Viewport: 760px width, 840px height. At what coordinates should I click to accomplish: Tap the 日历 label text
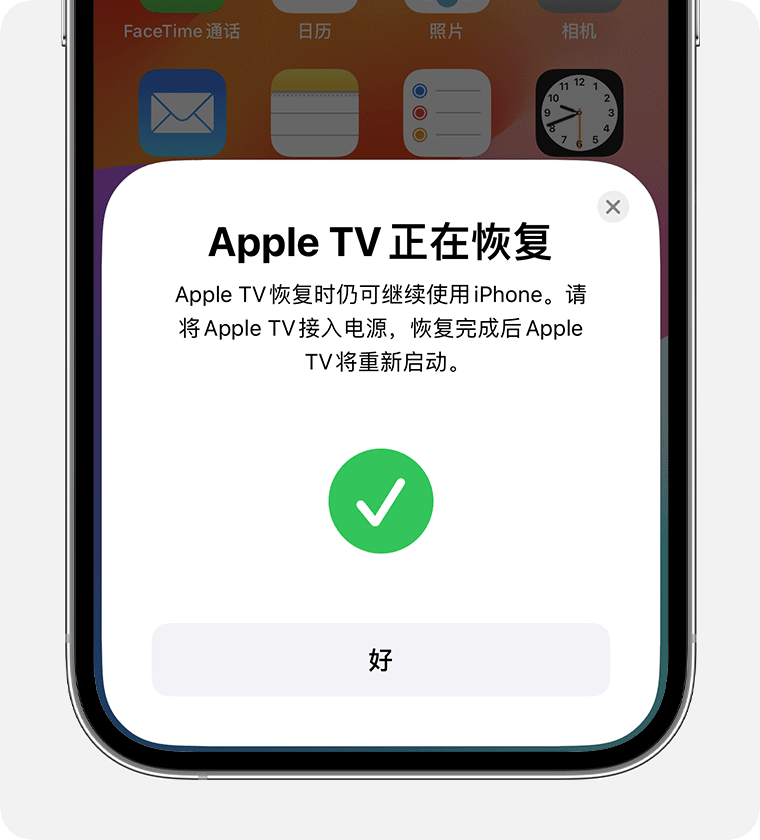[x=314, y=30]
